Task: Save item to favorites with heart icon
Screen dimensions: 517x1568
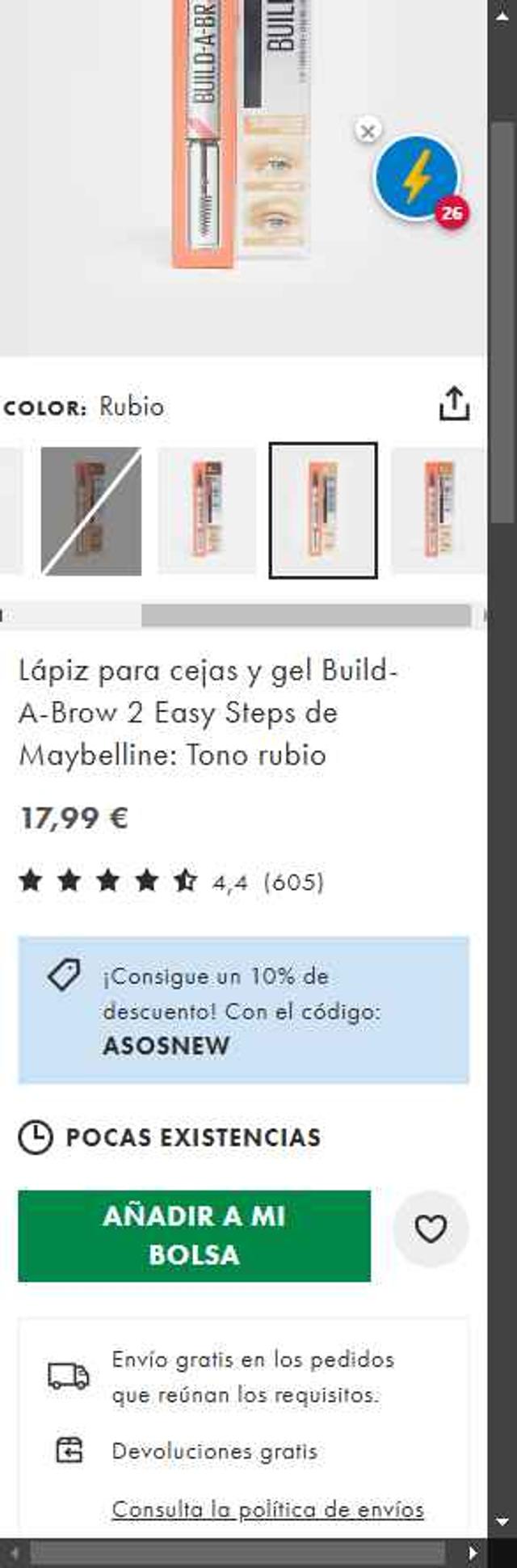Action: tap(431, 1229)
